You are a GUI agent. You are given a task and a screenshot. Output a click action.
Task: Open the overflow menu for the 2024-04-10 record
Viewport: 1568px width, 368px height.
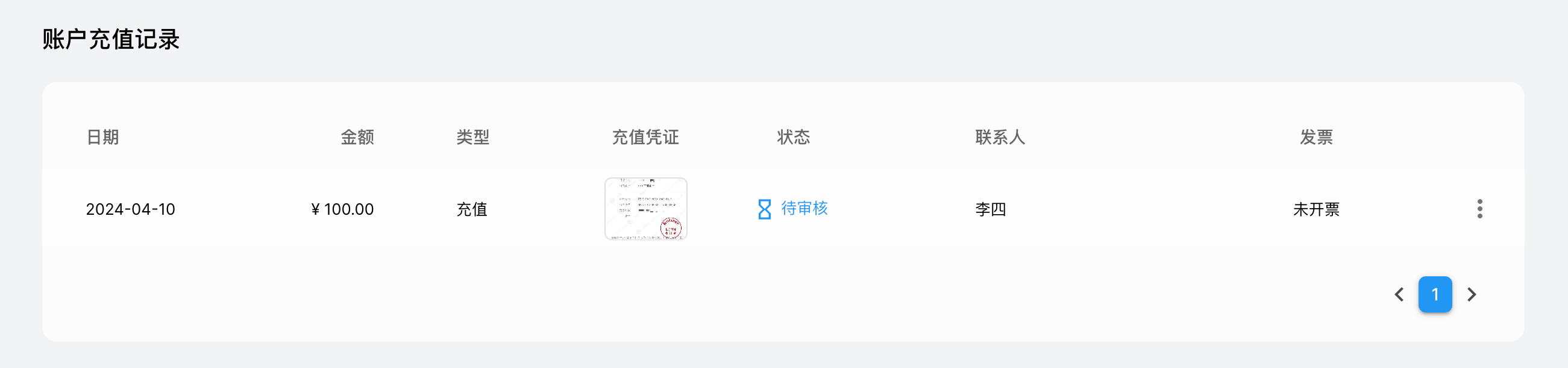1479,209
